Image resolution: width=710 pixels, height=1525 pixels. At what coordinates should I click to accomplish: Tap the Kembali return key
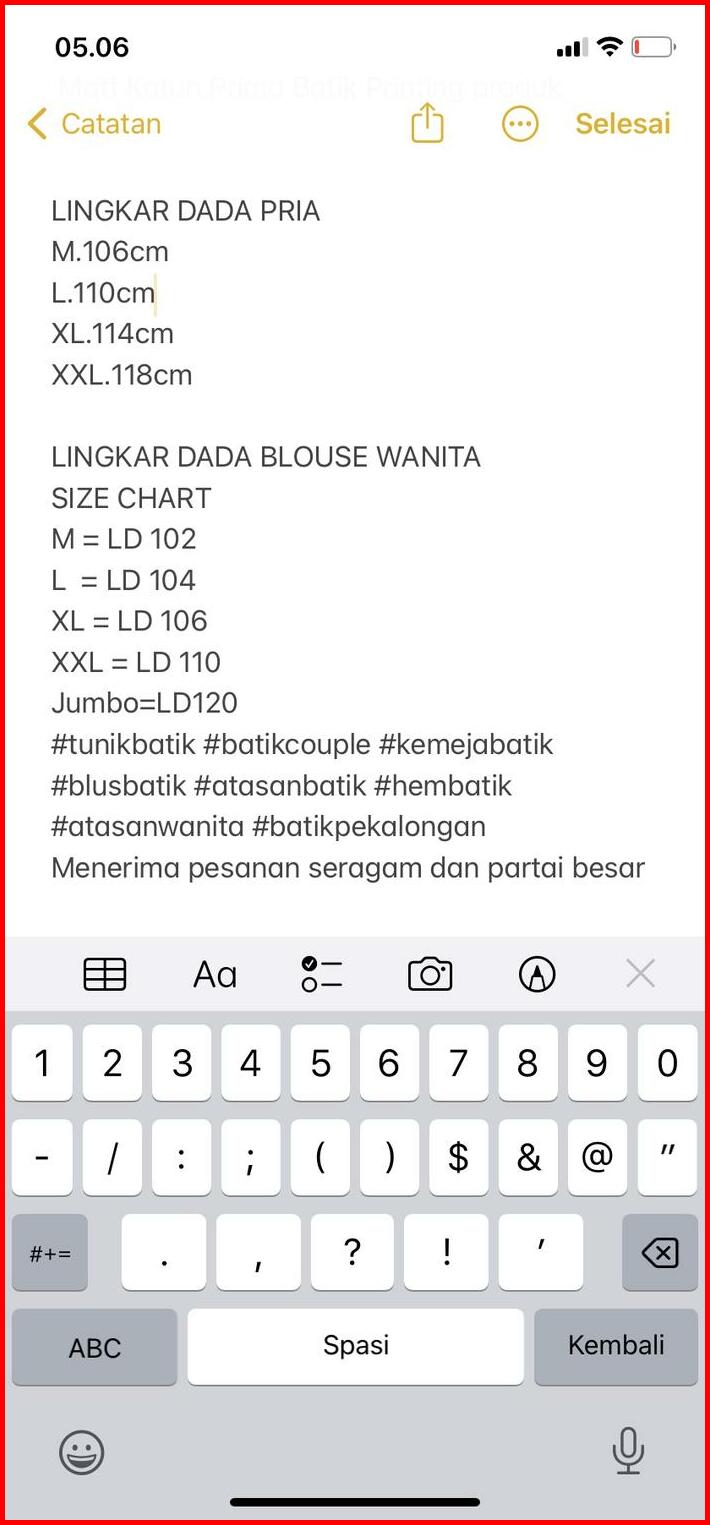click(x=616, y=1347)
